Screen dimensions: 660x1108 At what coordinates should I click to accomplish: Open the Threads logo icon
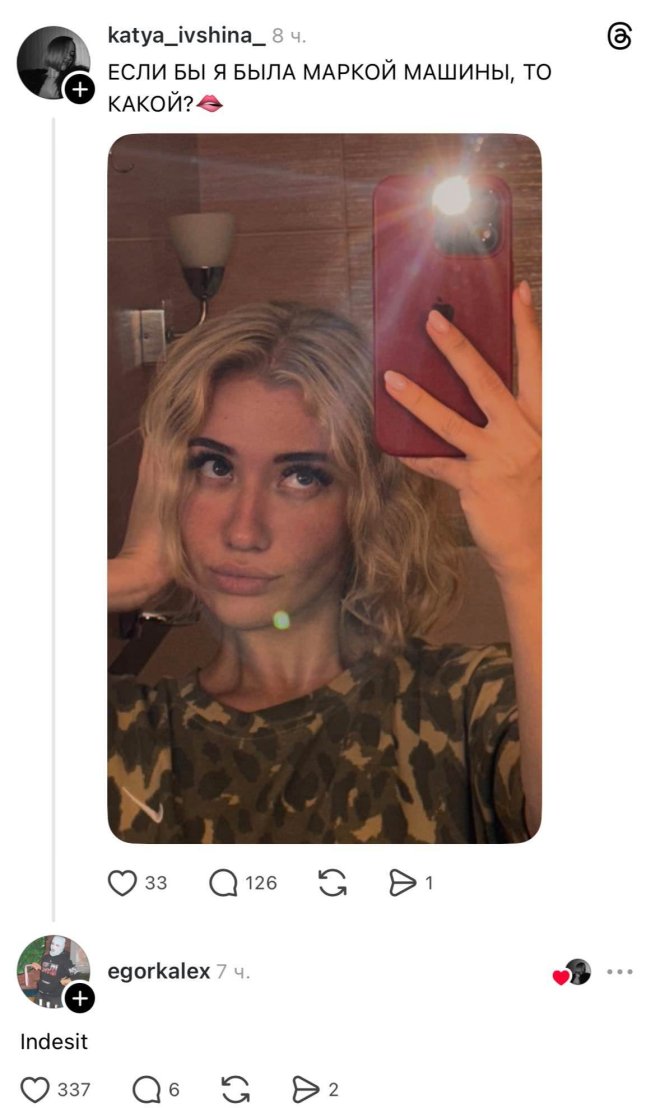[620, 37]
